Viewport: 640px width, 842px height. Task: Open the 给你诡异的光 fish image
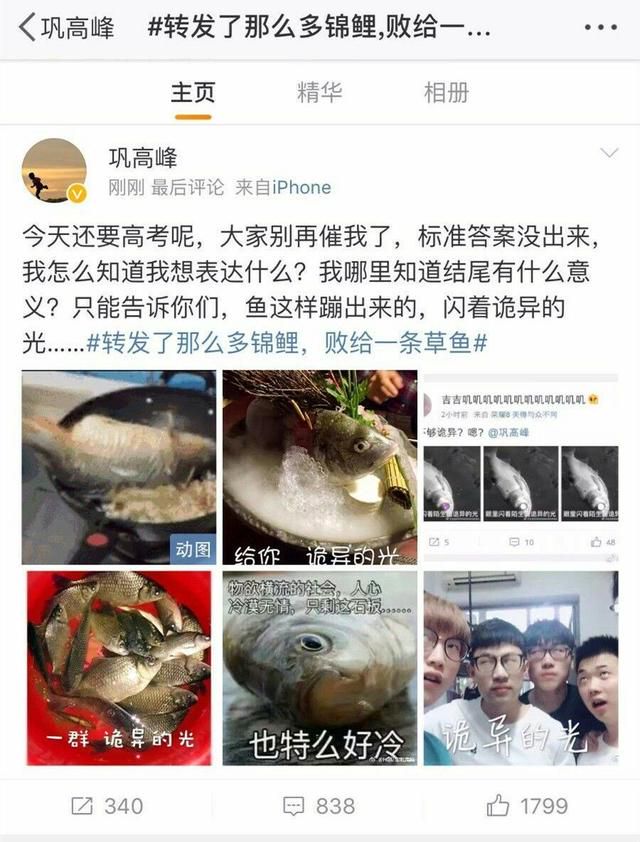(320, 467)
